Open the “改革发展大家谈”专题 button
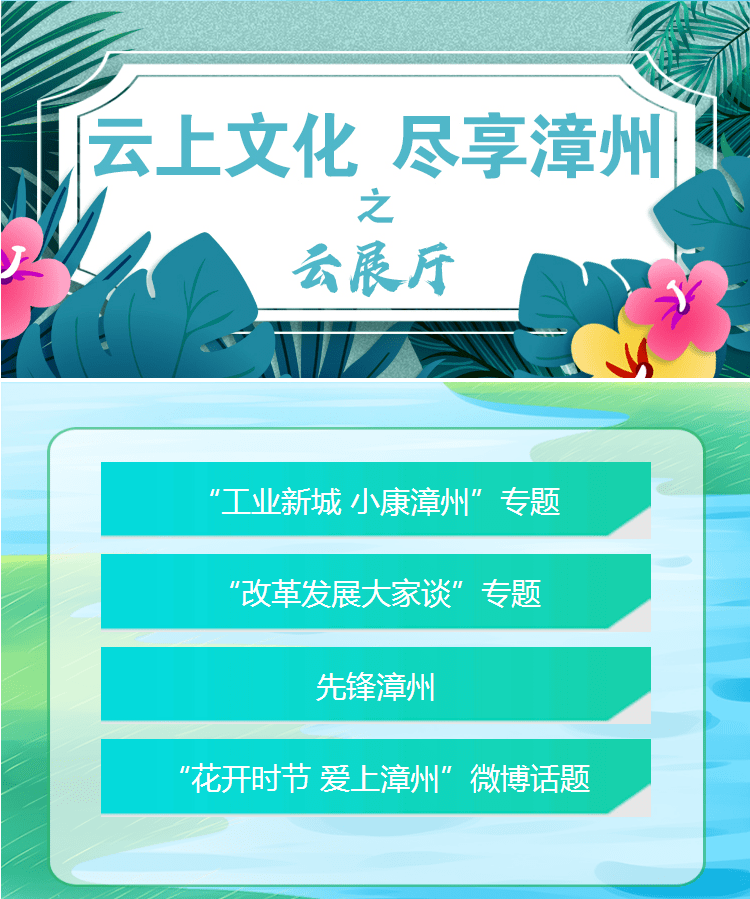The image size is (750, 899). [x=376, y=592]
